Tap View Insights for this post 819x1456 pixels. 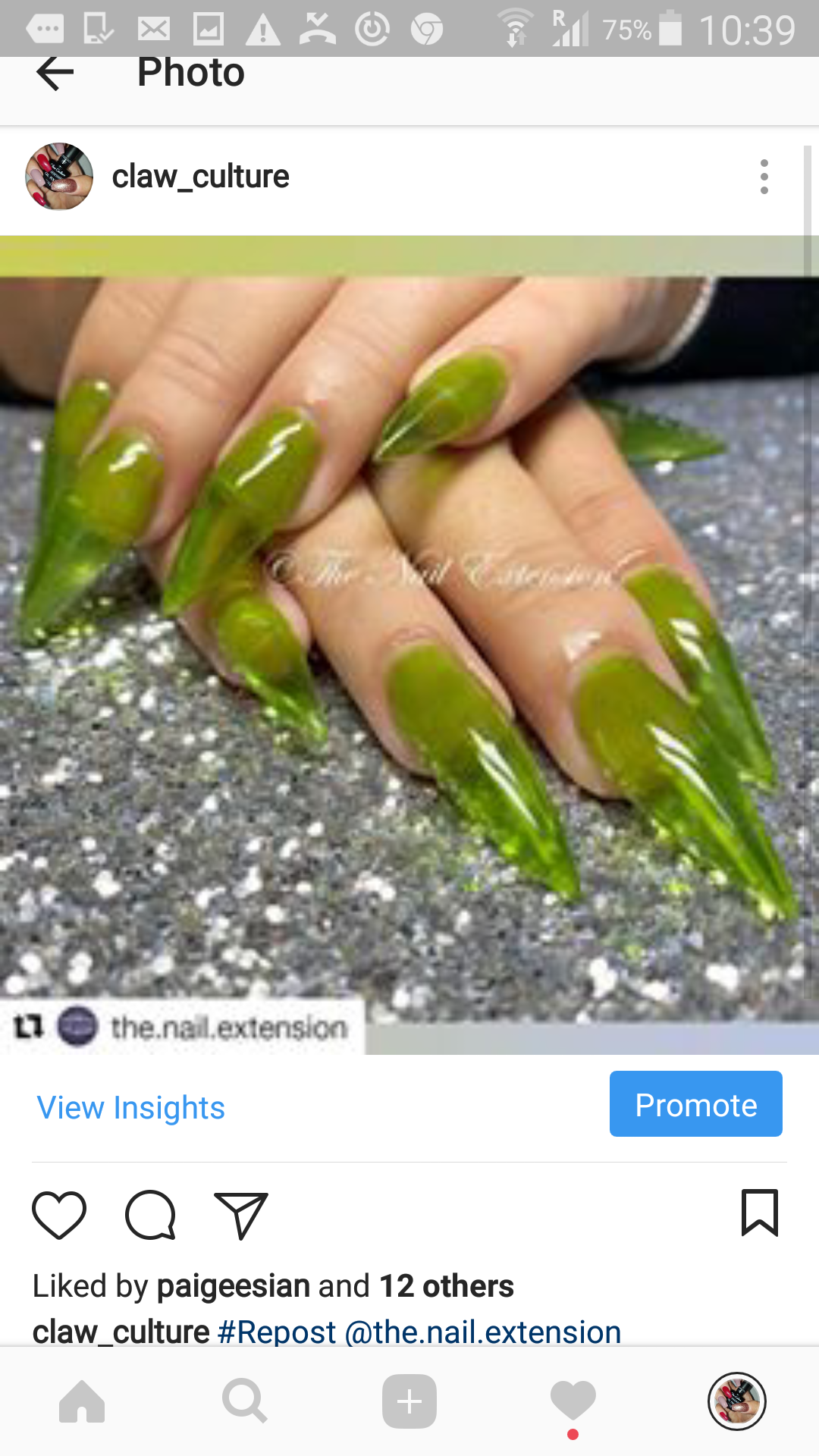click(130, 1107)
